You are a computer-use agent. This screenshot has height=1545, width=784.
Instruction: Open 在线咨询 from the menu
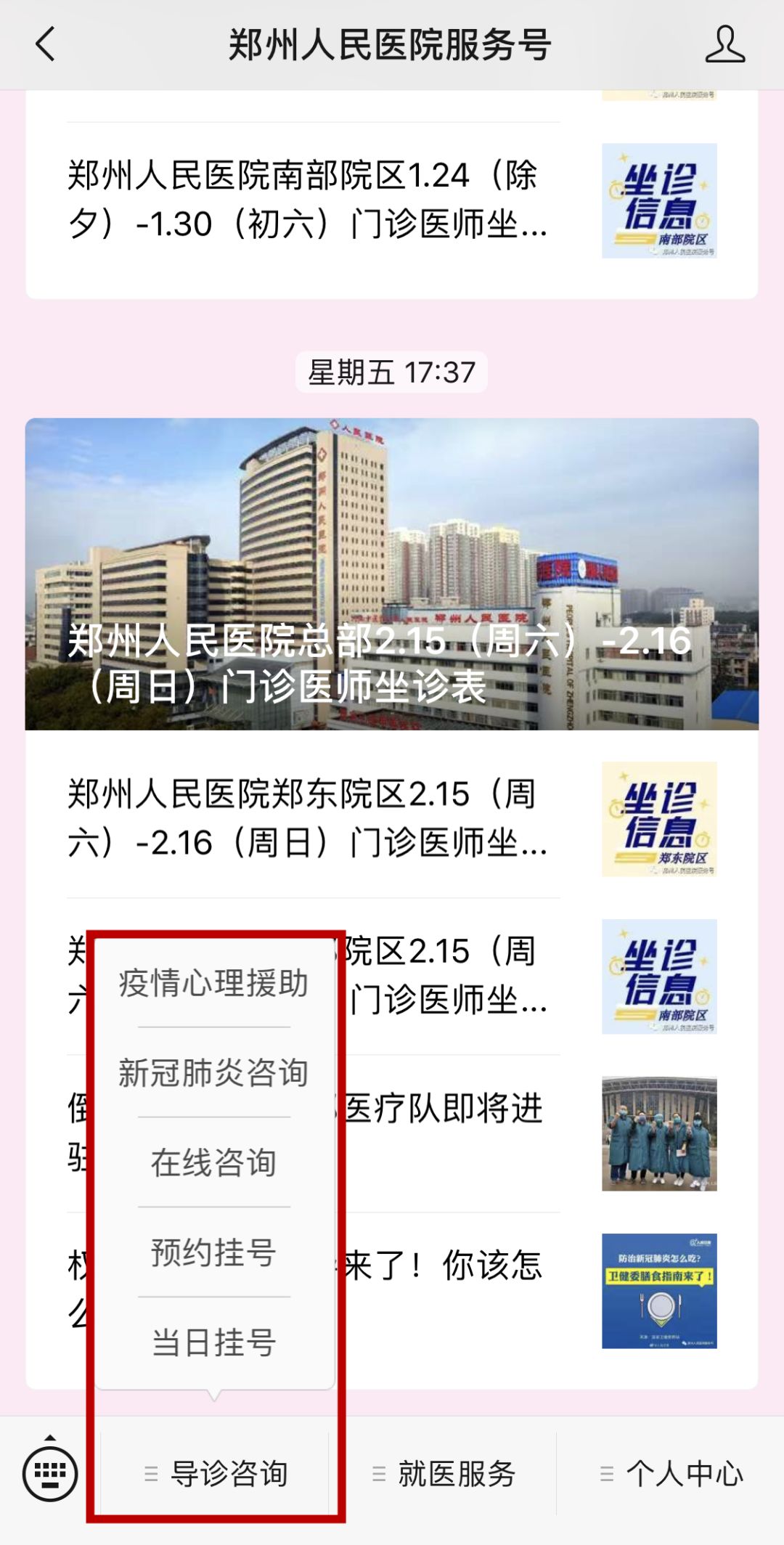[213, 1162]
